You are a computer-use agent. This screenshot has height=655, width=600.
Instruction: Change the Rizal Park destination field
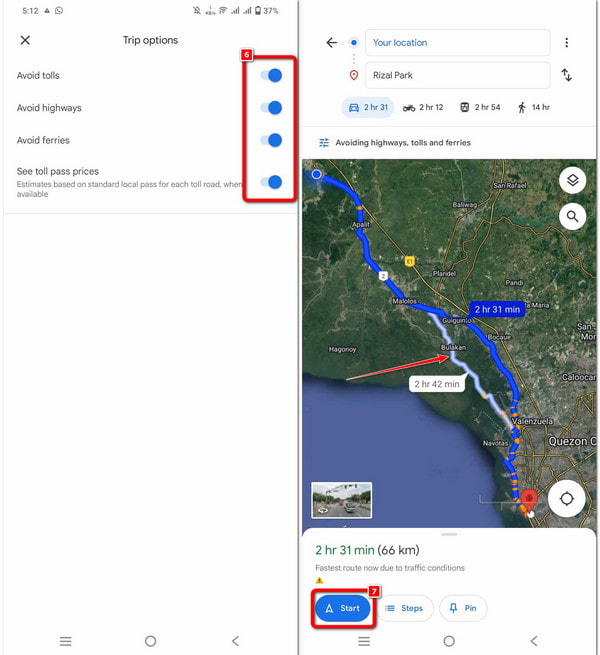458,75
